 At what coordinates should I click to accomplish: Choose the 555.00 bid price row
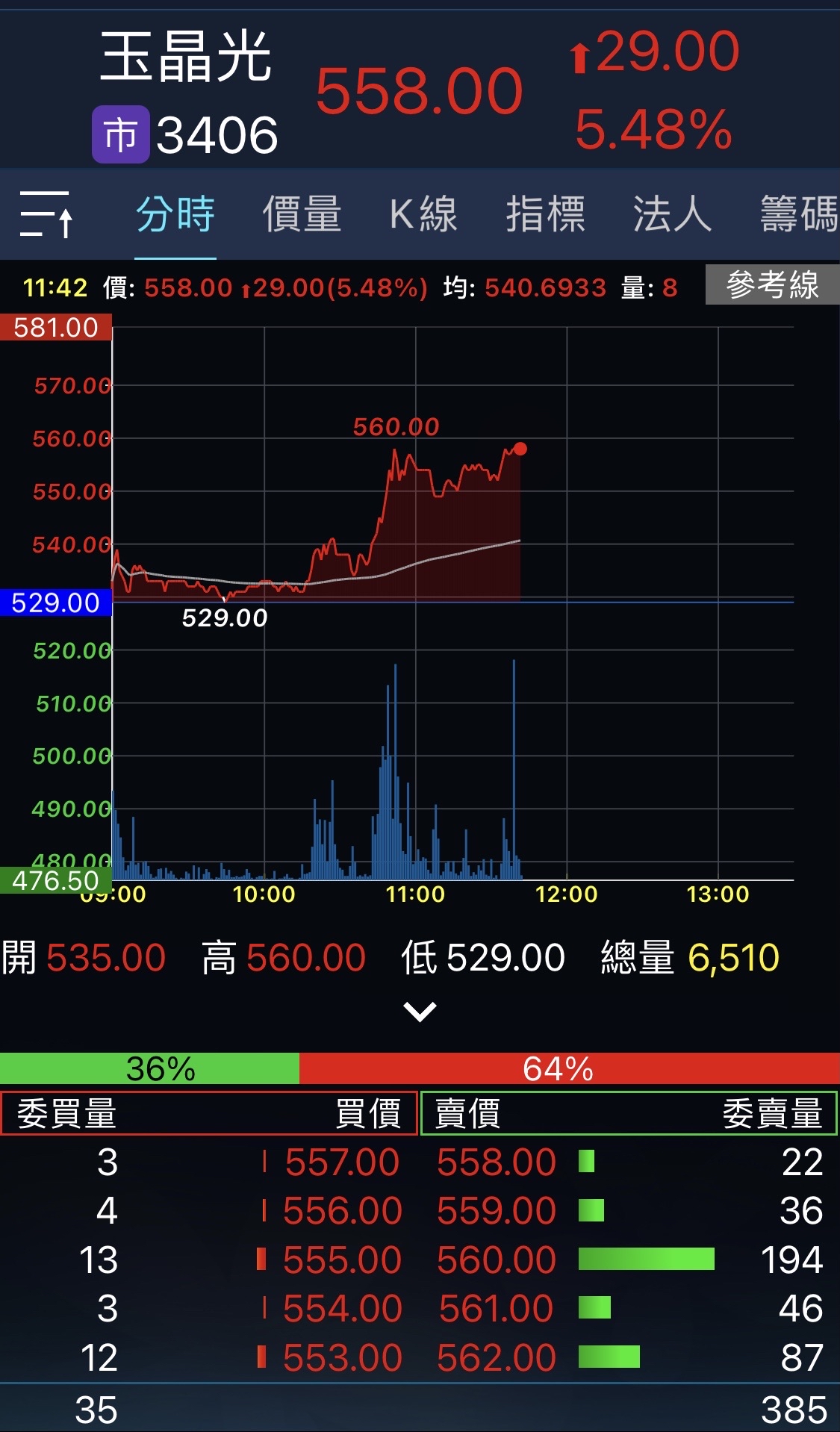[342, 1260]
